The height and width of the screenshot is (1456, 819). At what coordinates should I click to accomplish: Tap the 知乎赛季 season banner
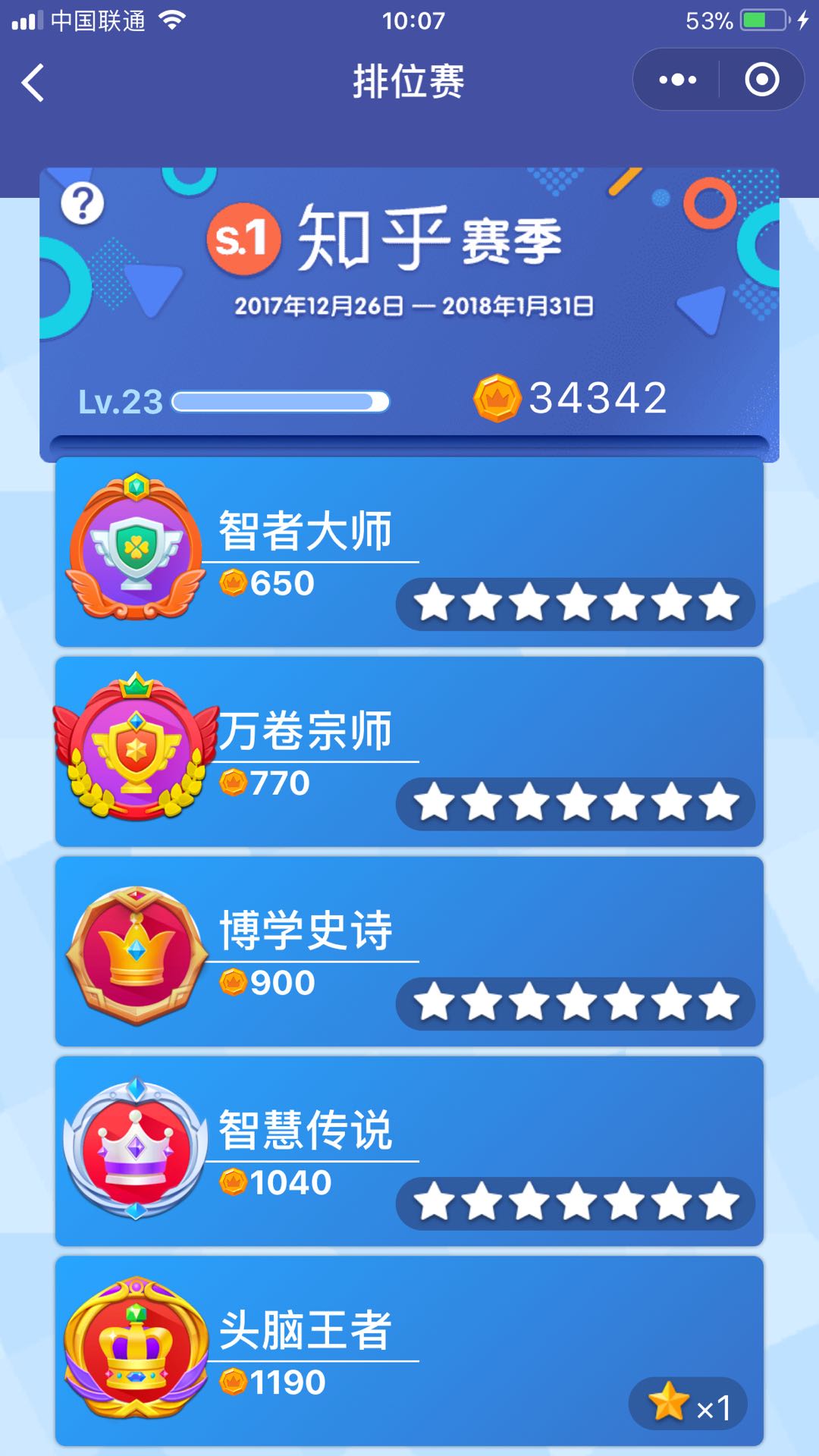(x=409, y=243)
